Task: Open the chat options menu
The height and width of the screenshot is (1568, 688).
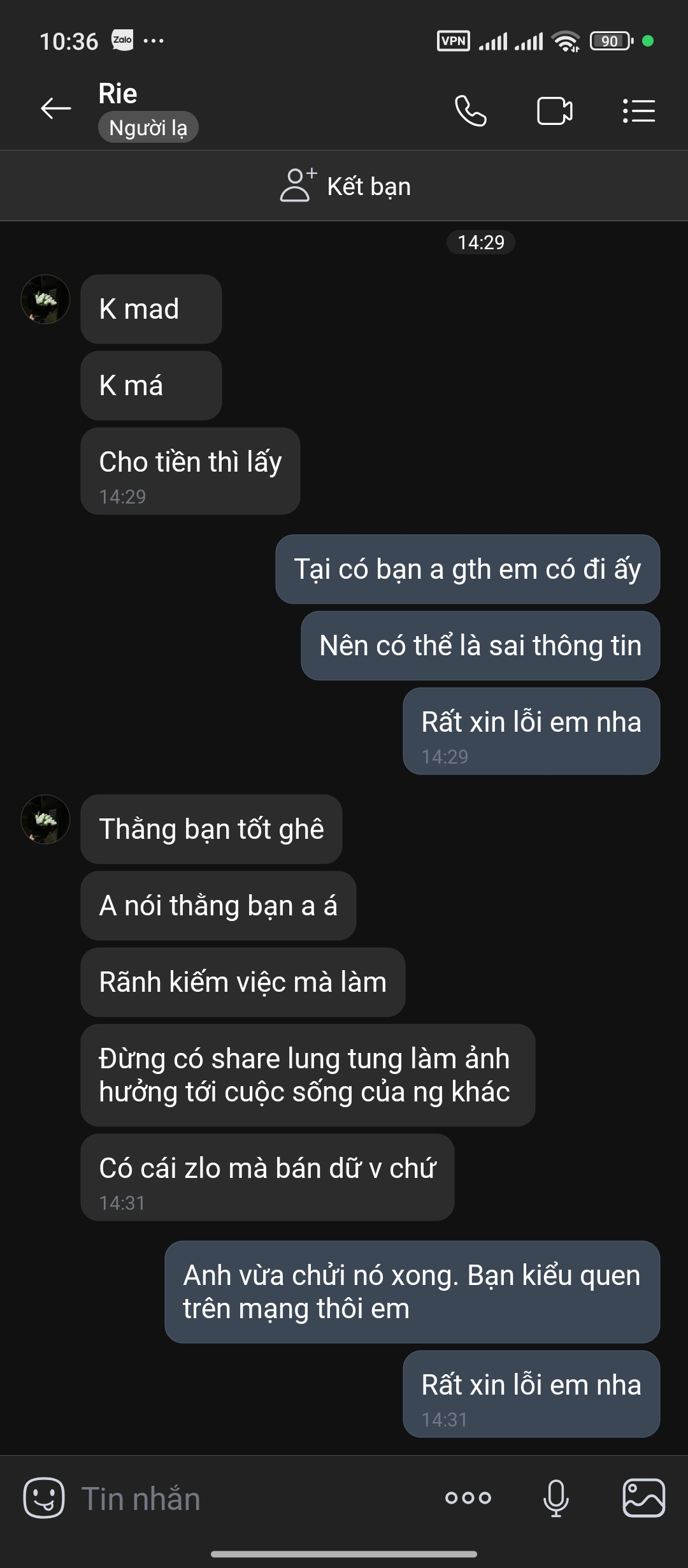Action: click(x=638, y=111)
